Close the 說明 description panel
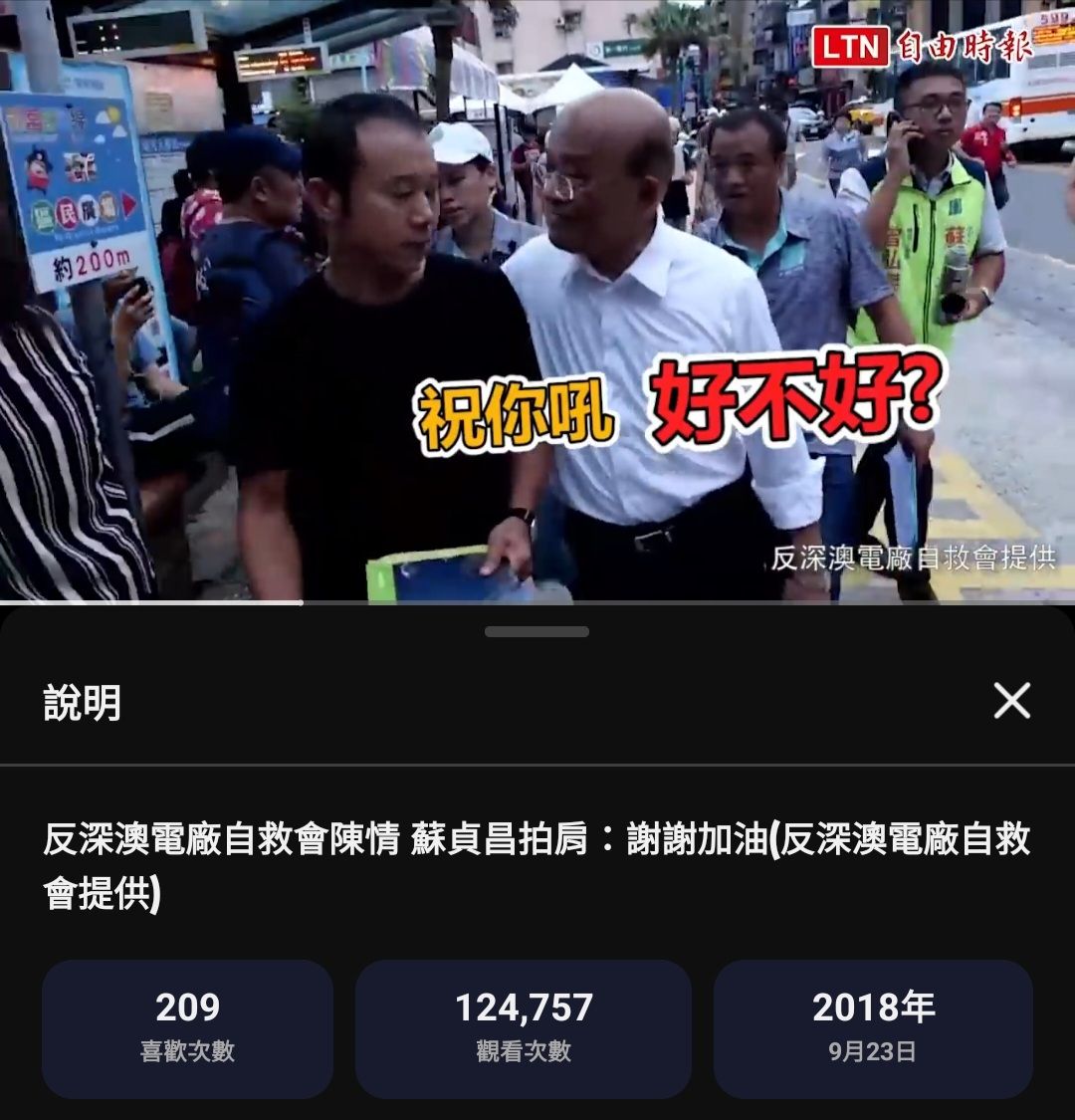 coord(1011,702)
